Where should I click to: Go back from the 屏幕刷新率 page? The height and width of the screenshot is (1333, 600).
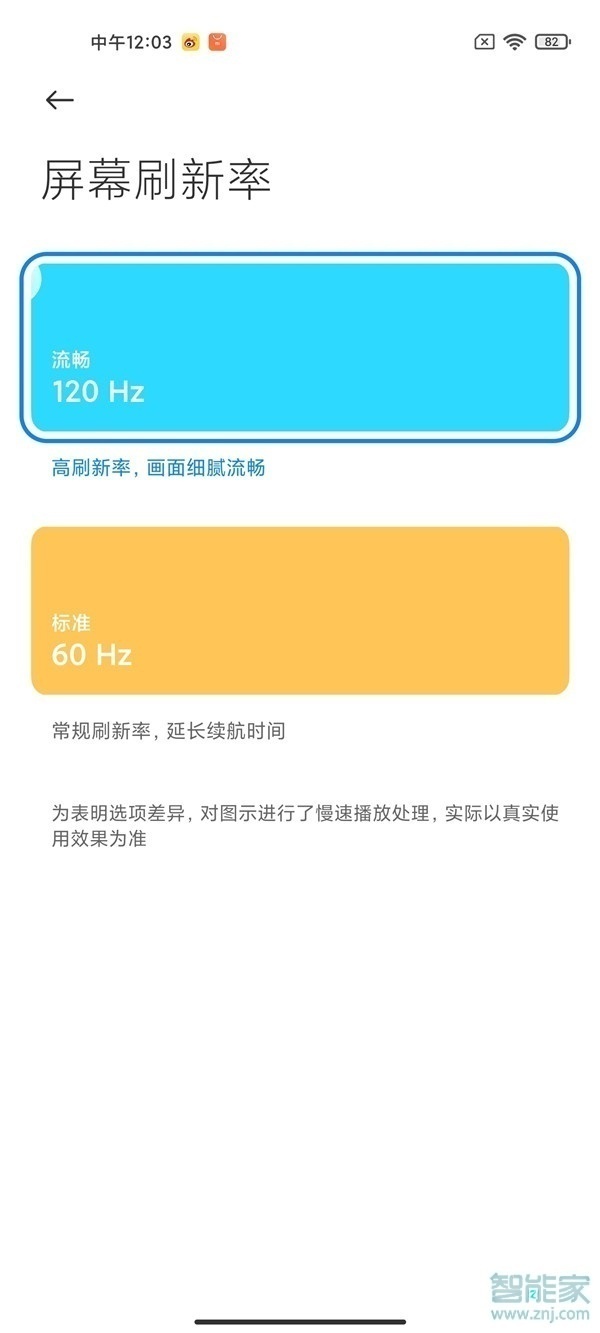pyautogui.click(x=60, y=100)
